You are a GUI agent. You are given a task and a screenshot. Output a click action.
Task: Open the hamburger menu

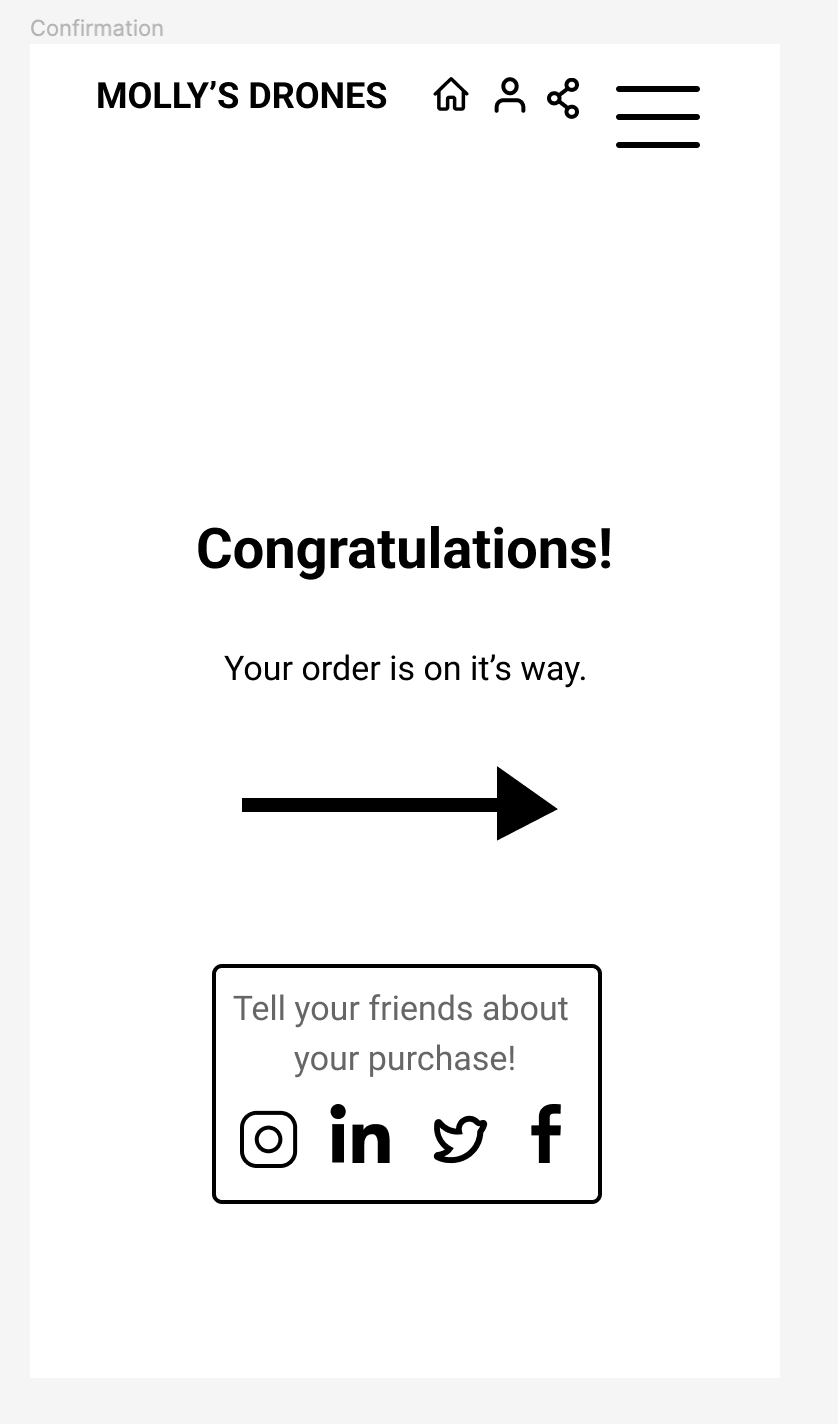tap(657, 117)
